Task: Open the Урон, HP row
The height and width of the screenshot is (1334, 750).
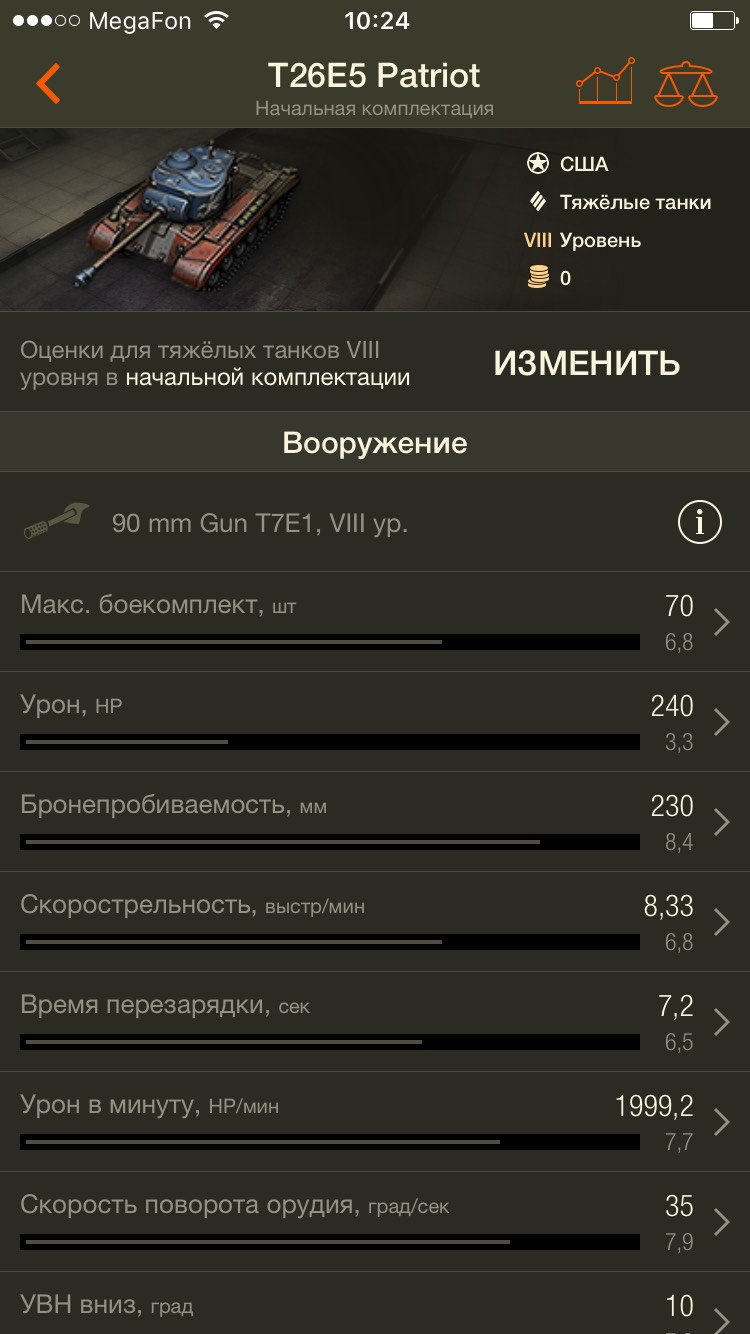Action: click(375, 722)
